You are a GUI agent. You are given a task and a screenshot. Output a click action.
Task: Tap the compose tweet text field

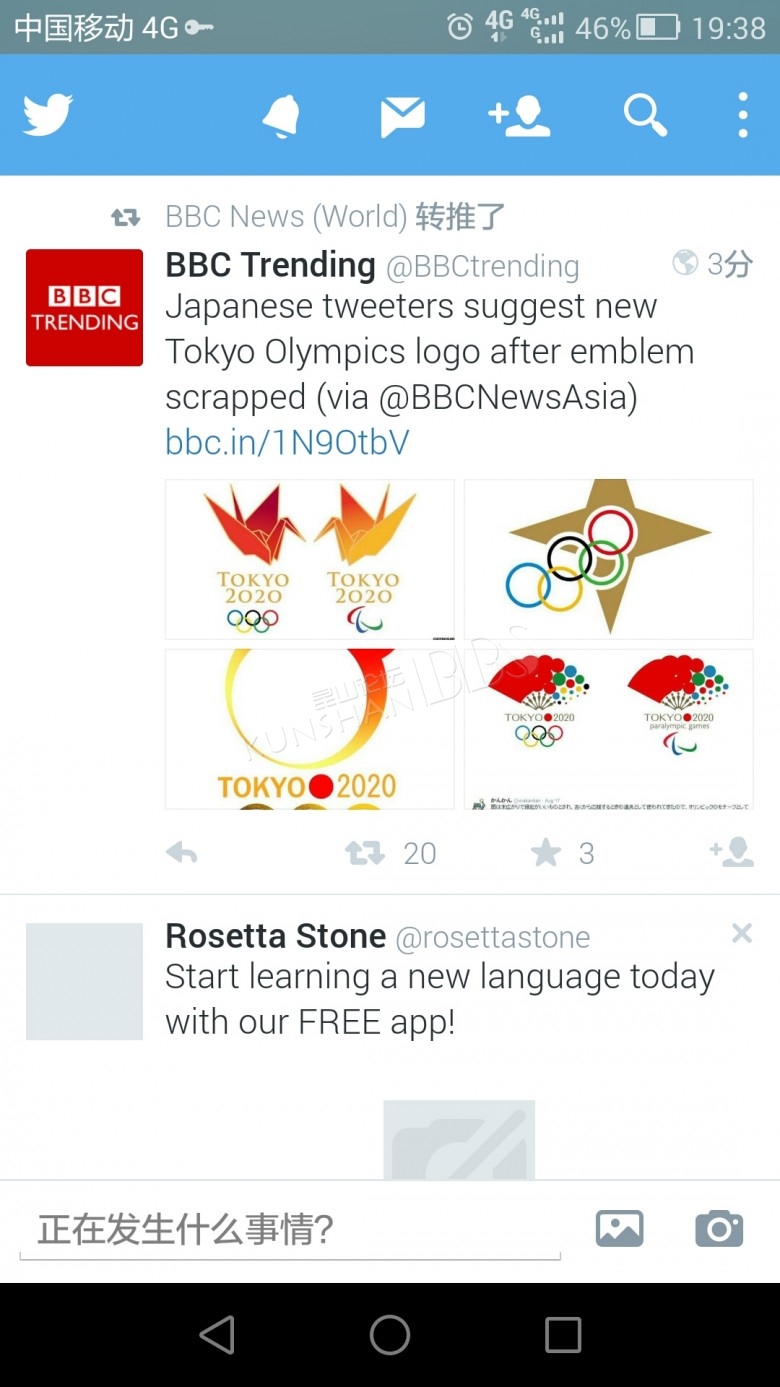290,1229
